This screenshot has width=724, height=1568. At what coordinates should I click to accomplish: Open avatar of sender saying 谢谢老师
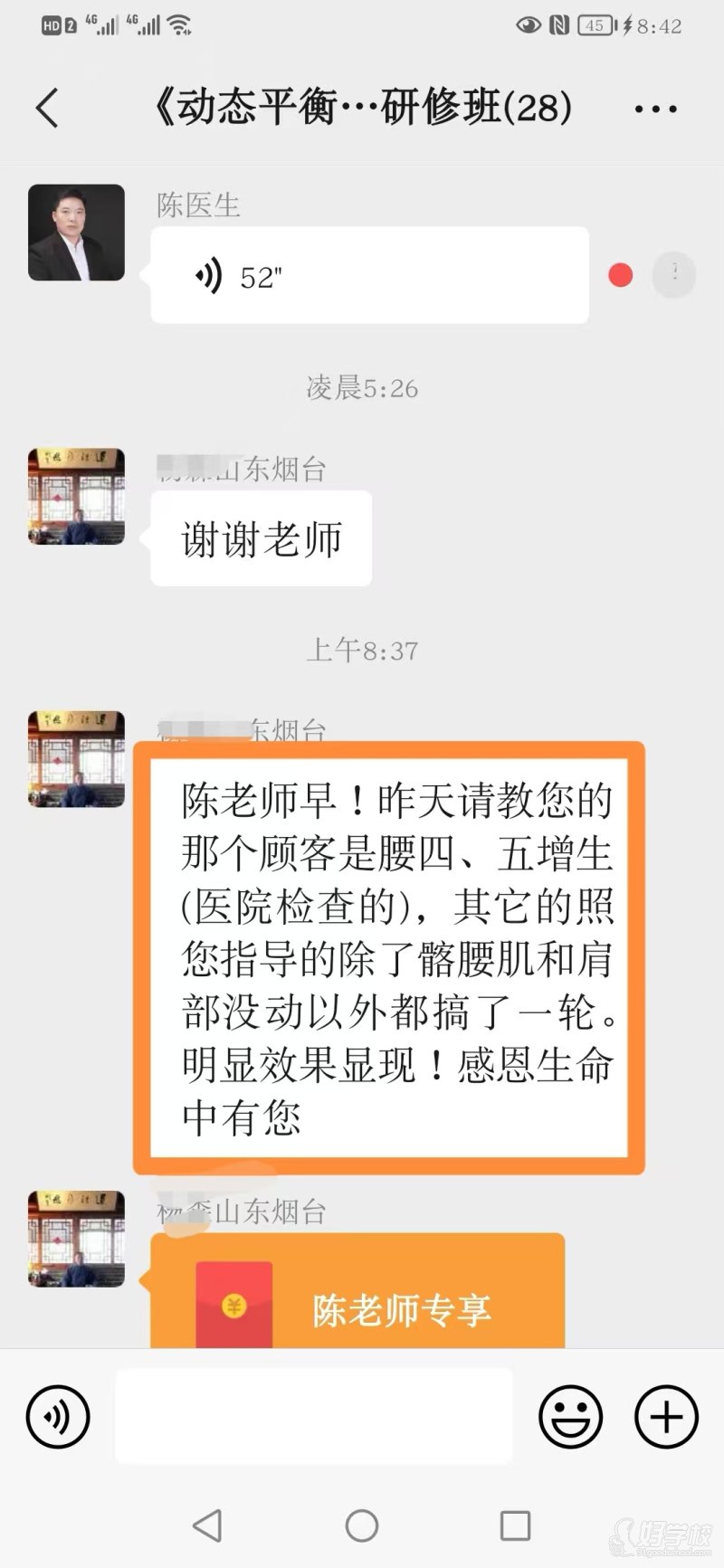(x=76, y=496)
